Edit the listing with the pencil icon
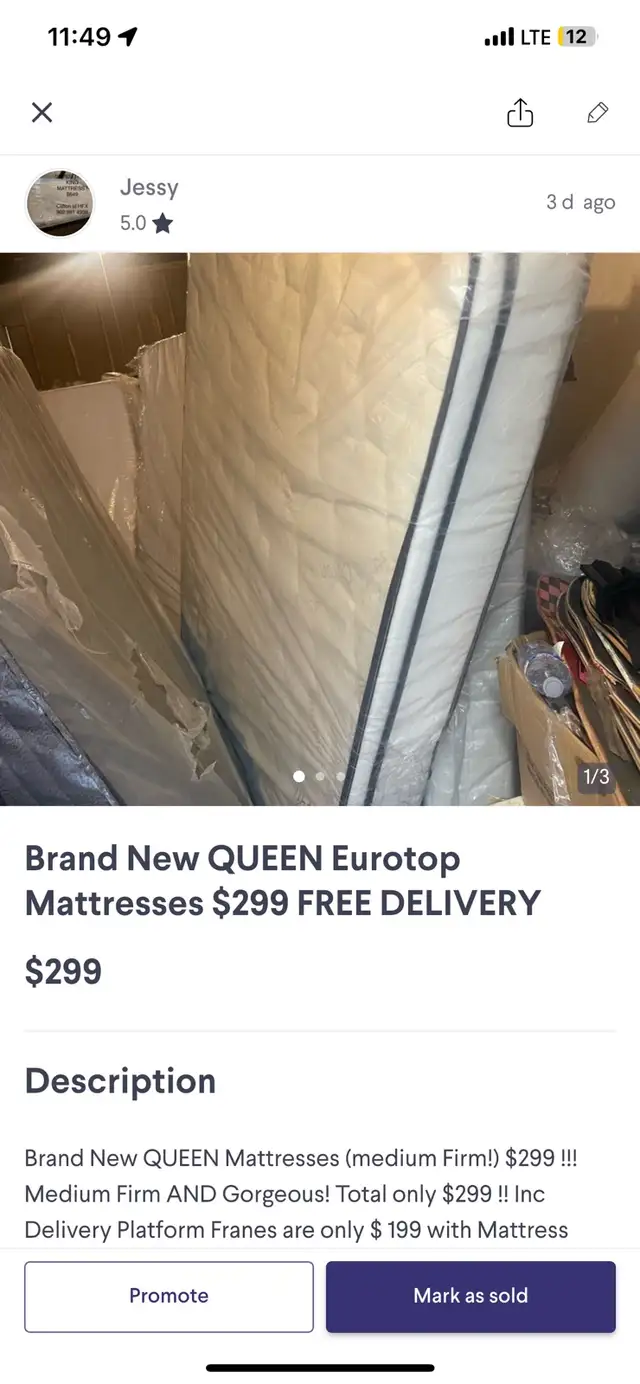Image resolution: width=640 pixels, height=1384 pixels. (x=598, y=112)
